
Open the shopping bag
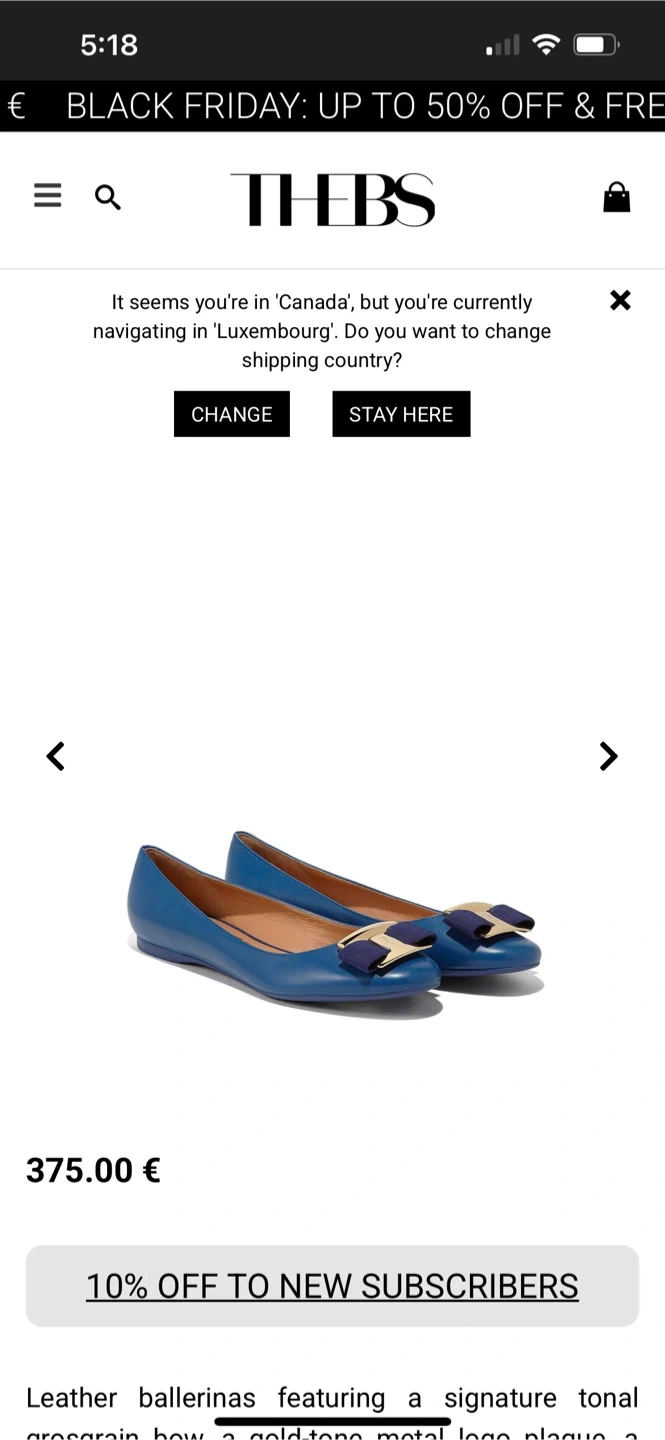(616, 197)
